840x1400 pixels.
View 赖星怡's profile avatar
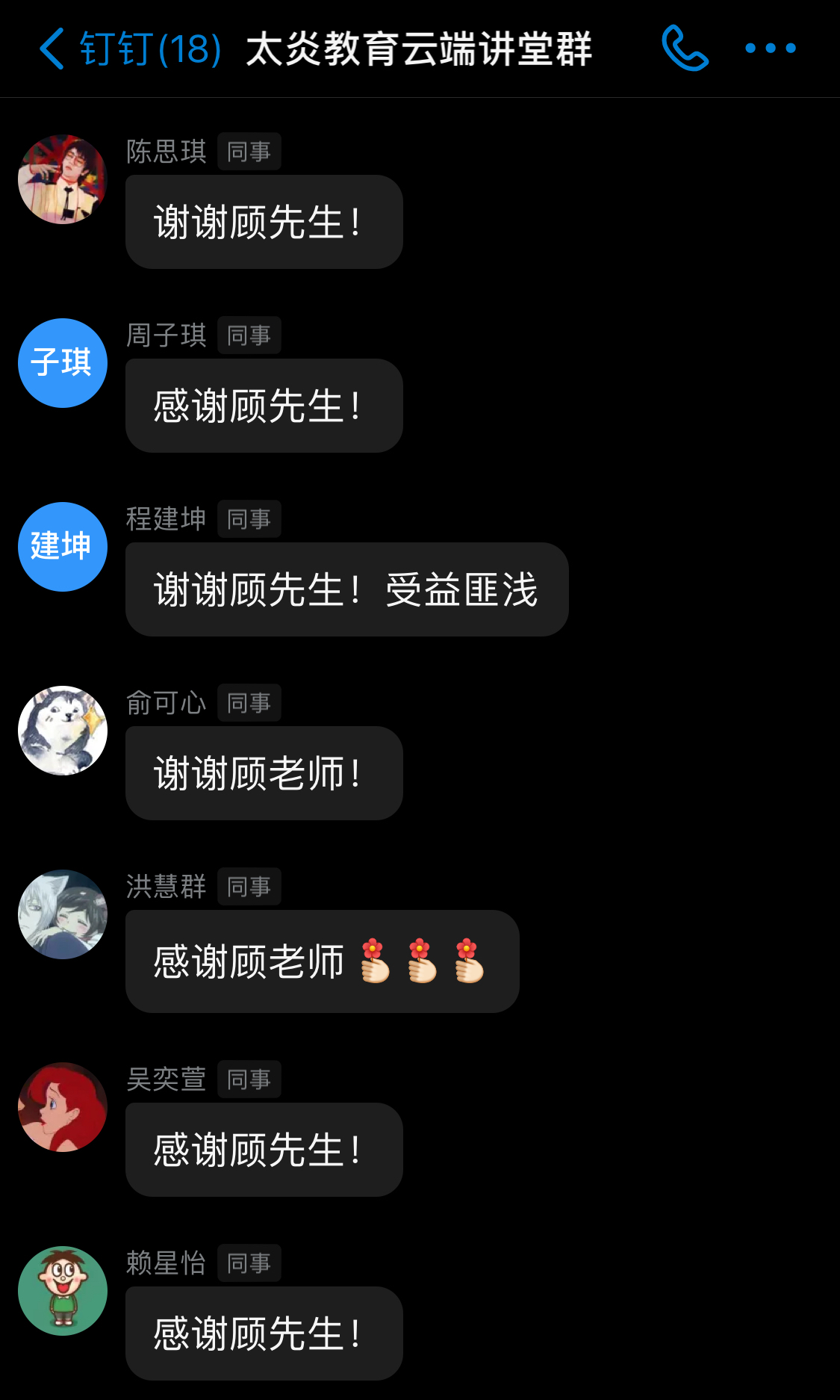[63, 1291]
